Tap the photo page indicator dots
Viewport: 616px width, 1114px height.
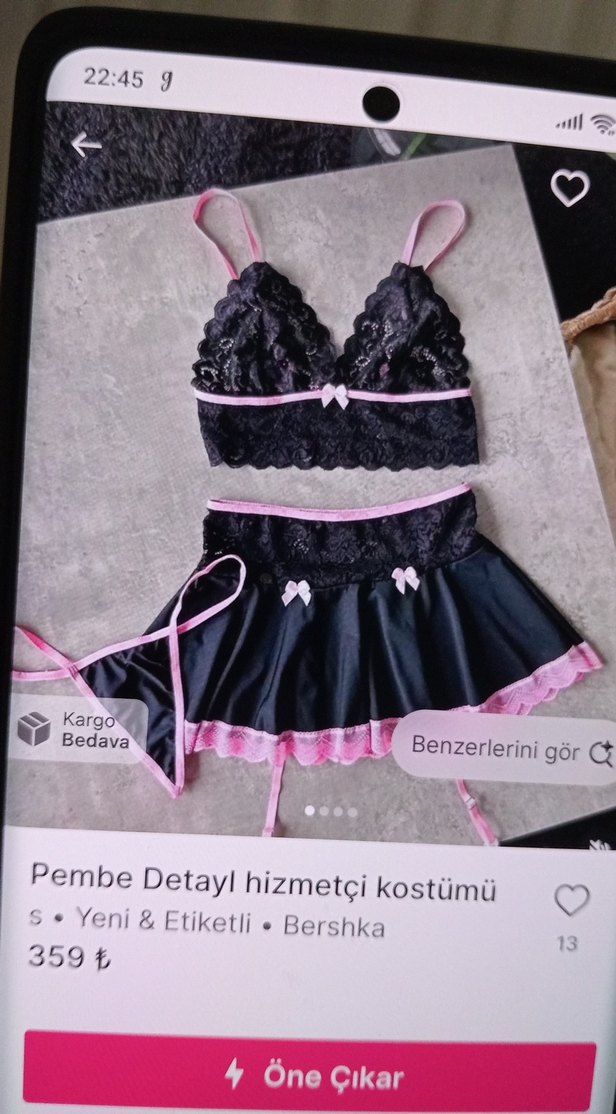coord(330,811)
